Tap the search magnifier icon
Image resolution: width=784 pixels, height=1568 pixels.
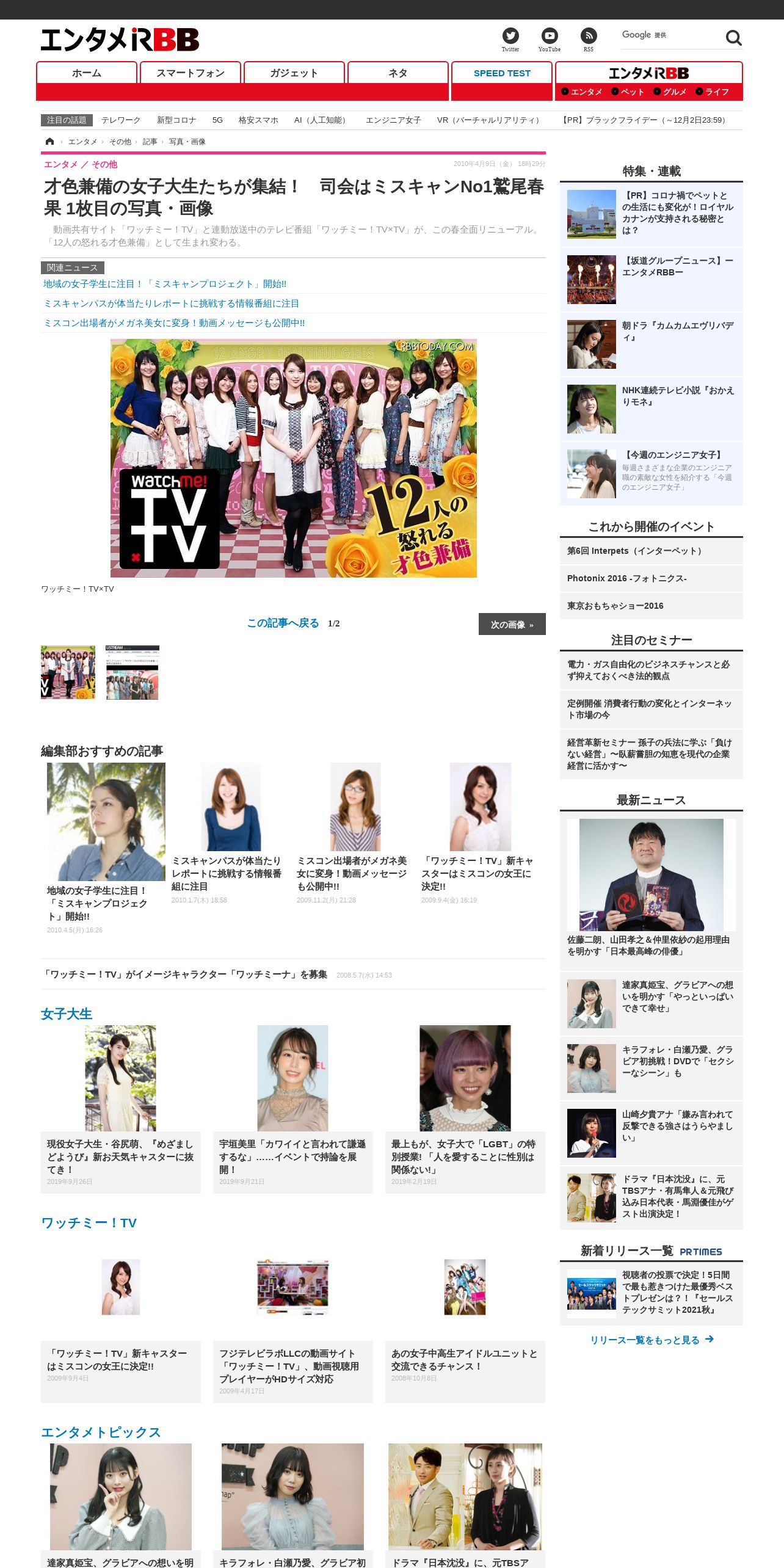point(733,38)
